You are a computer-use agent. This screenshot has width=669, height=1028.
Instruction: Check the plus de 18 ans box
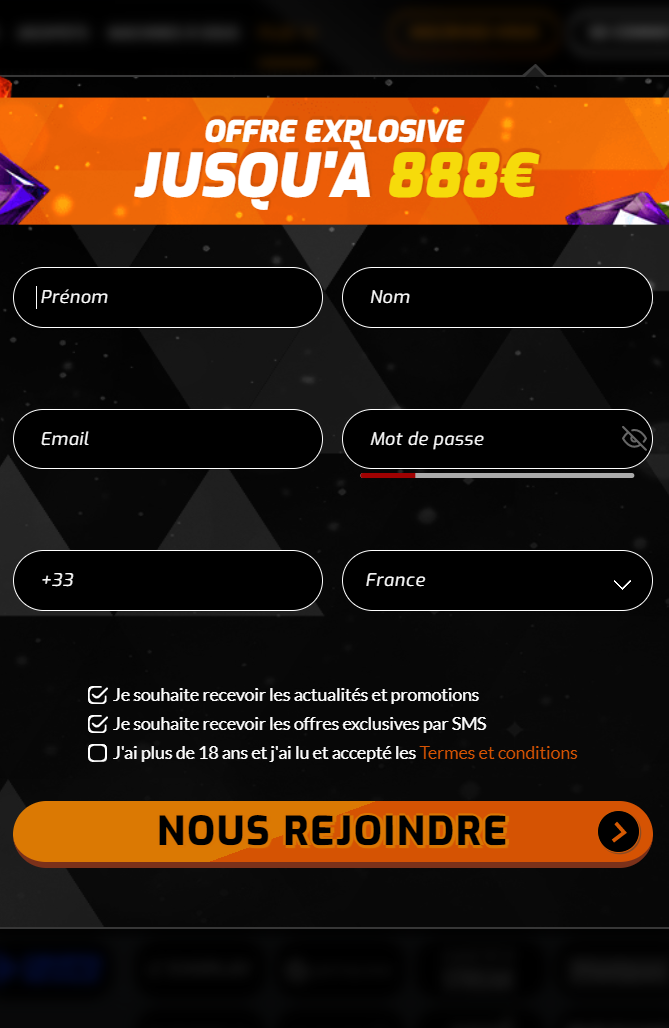98,753
